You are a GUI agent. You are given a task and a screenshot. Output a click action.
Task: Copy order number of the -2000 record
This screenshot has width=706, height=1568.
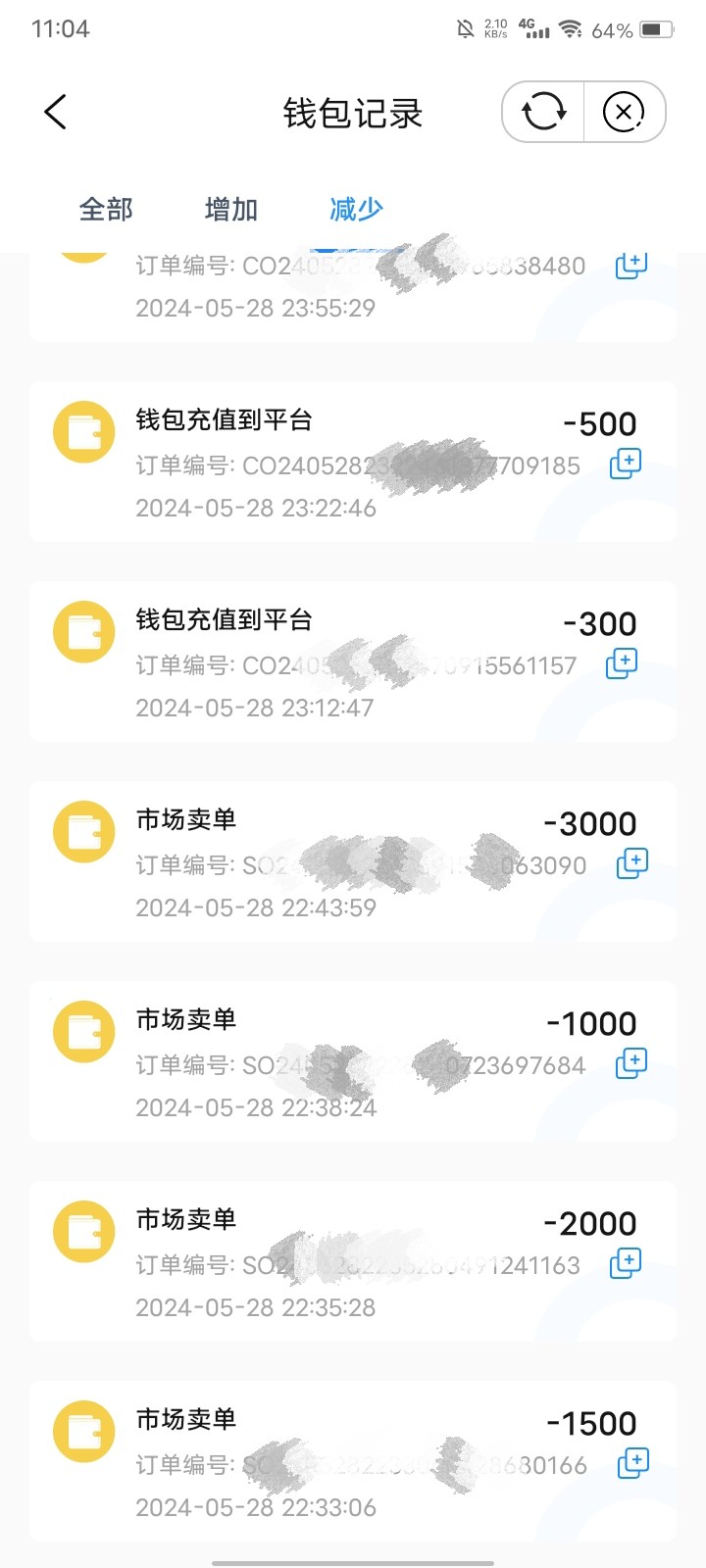(626, 1263)
